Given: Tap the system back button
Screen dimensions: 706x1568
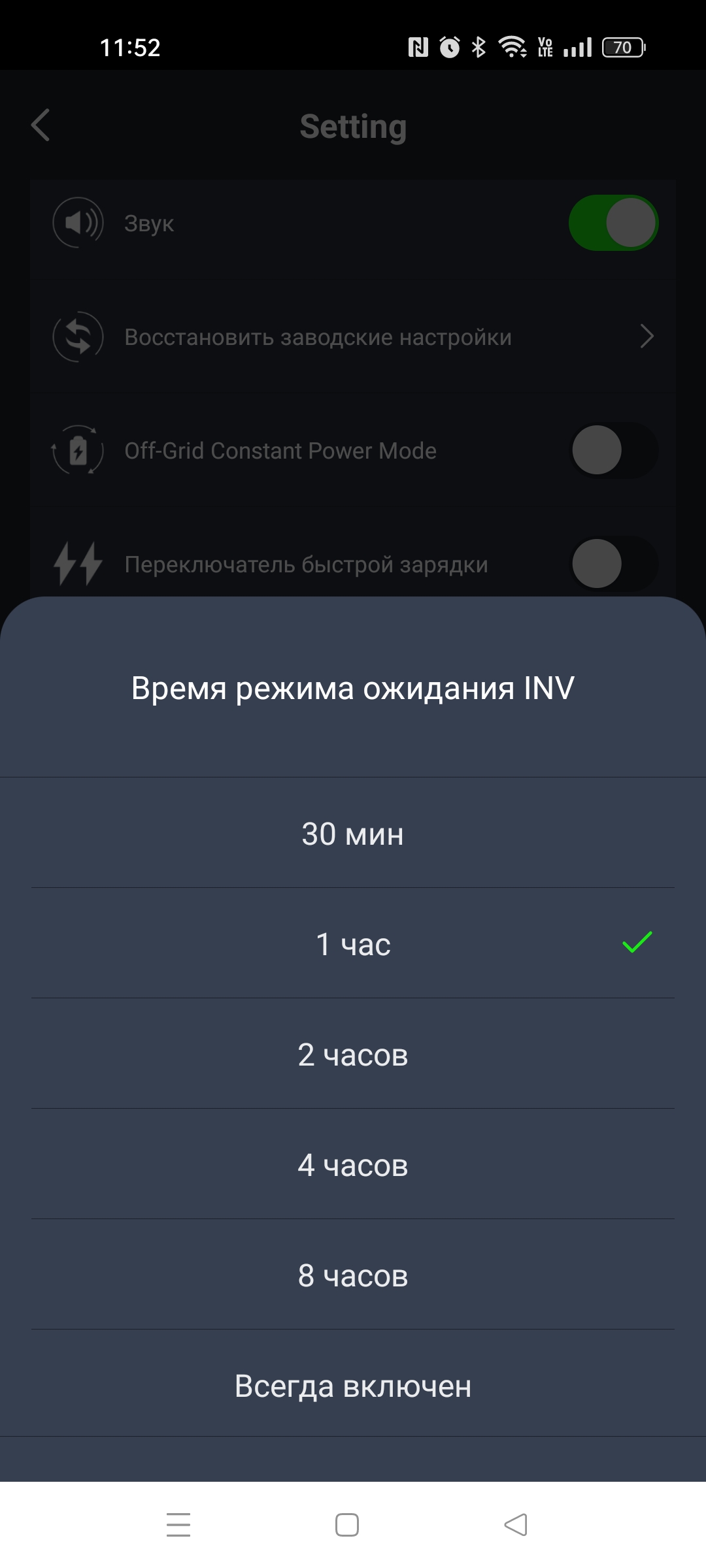Looking at the screenshot, I should 516,1525.
